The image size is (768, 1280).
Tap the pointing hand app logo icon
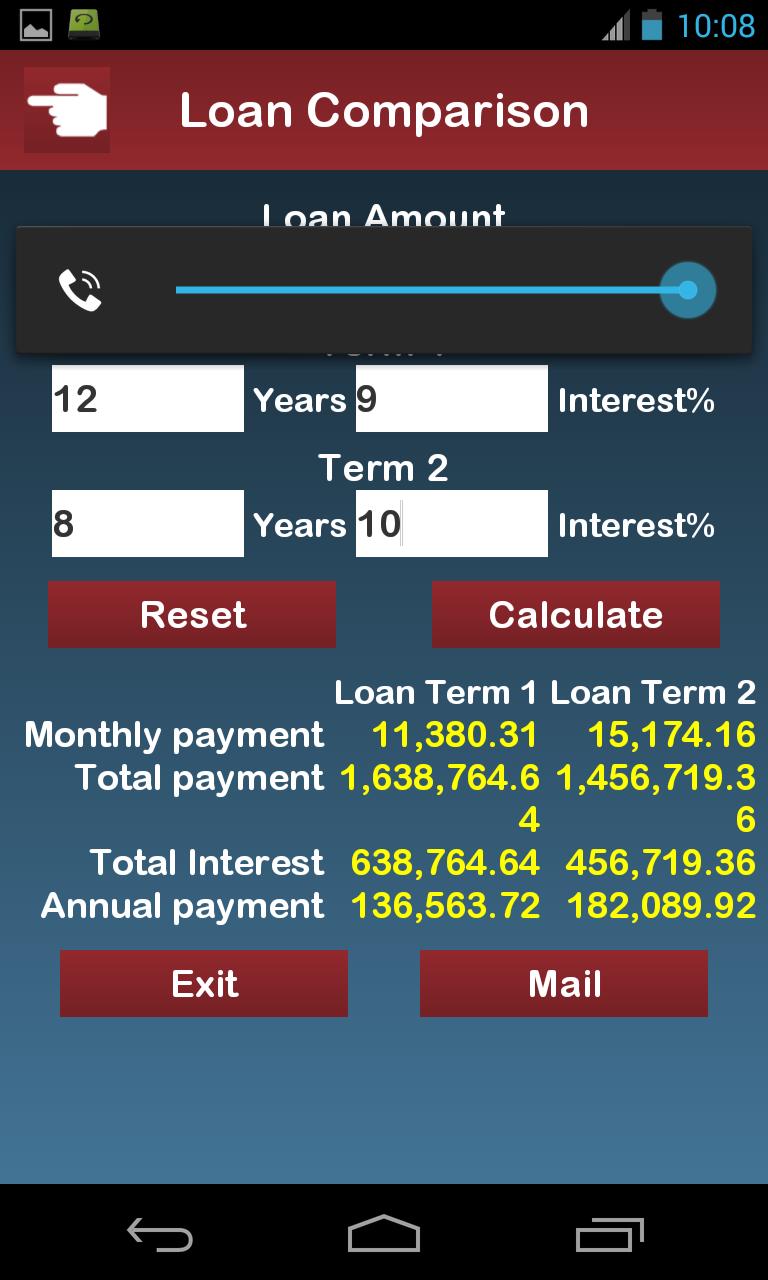66,108
